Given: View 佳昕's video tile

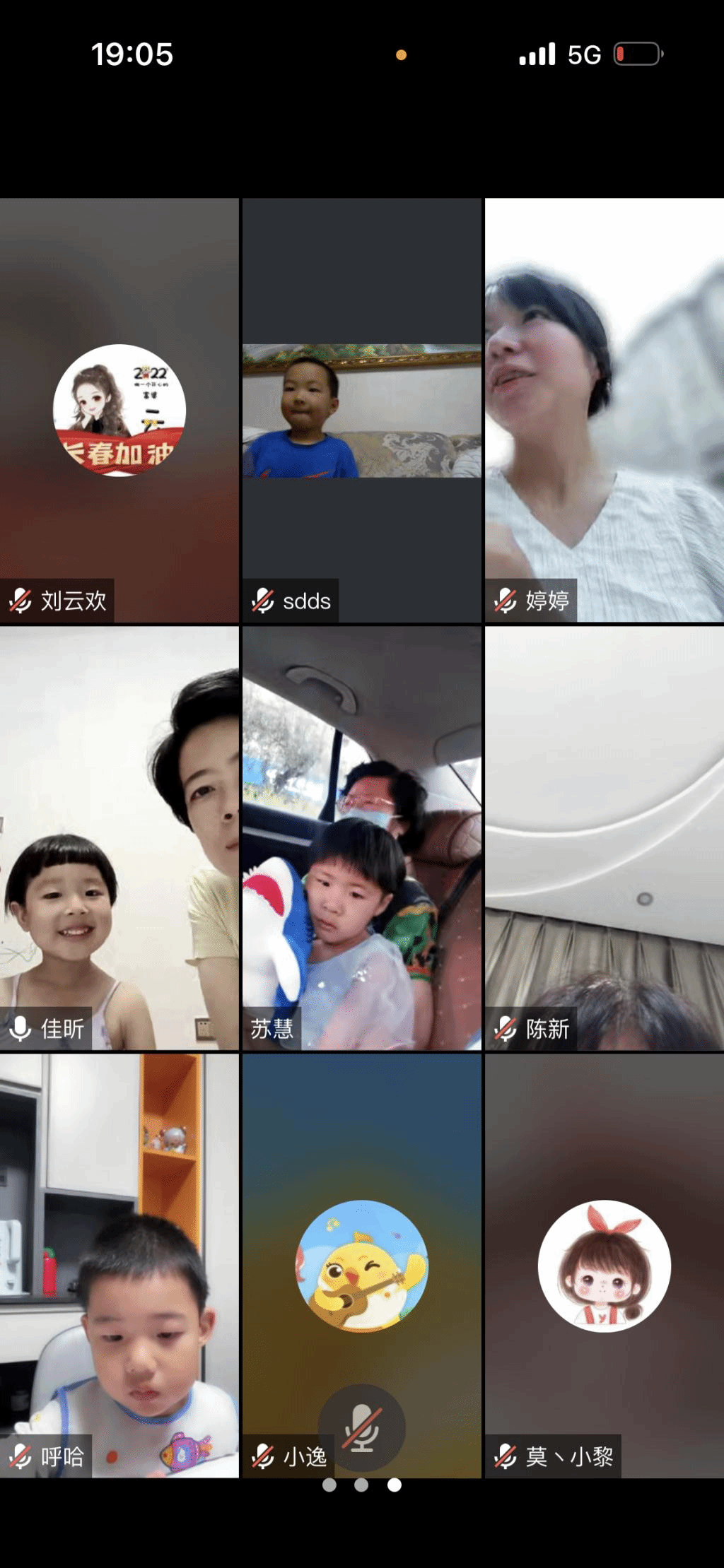Looking at the screenshot, I should (119, 837).
